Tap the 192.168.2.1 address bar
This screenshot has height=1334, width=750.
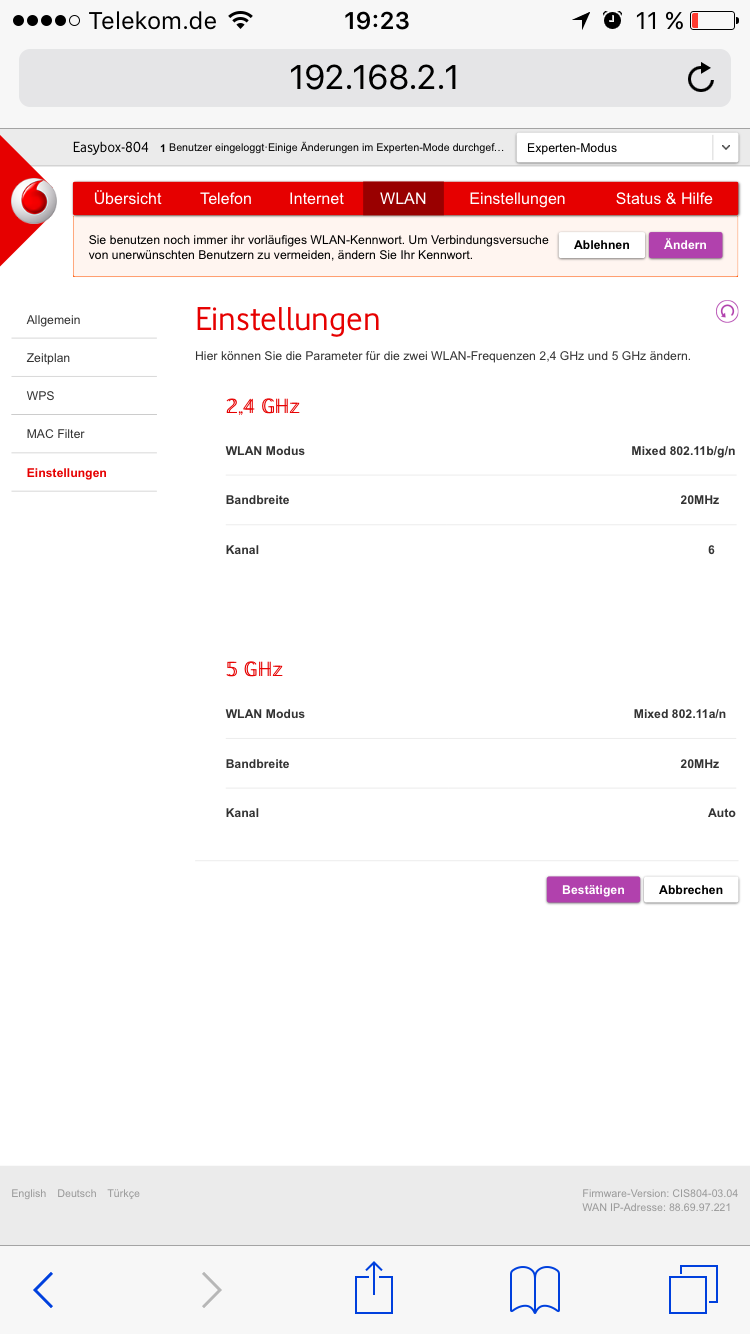[373, 78]
